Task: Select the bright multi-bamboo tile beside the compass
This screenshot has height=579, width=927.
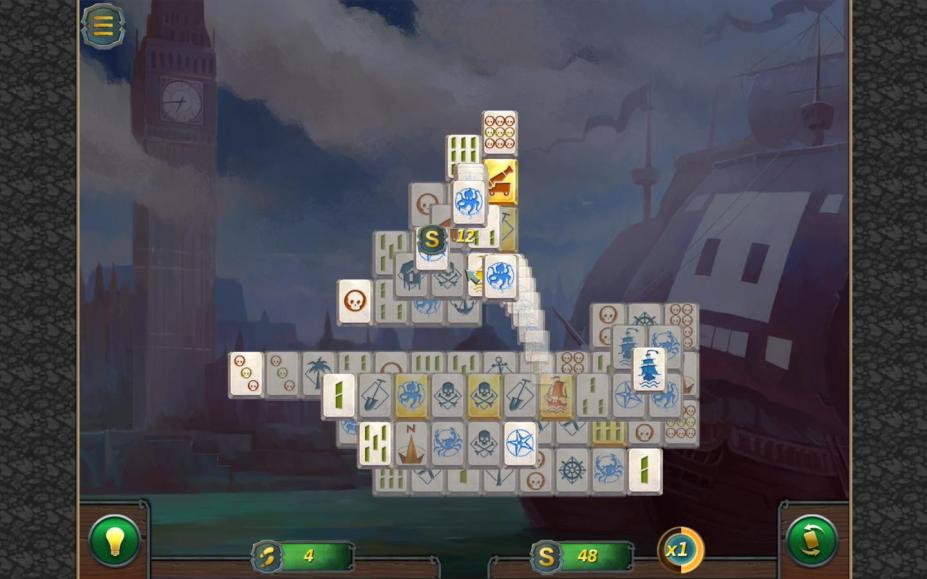Action: click(x=375, y=443)
